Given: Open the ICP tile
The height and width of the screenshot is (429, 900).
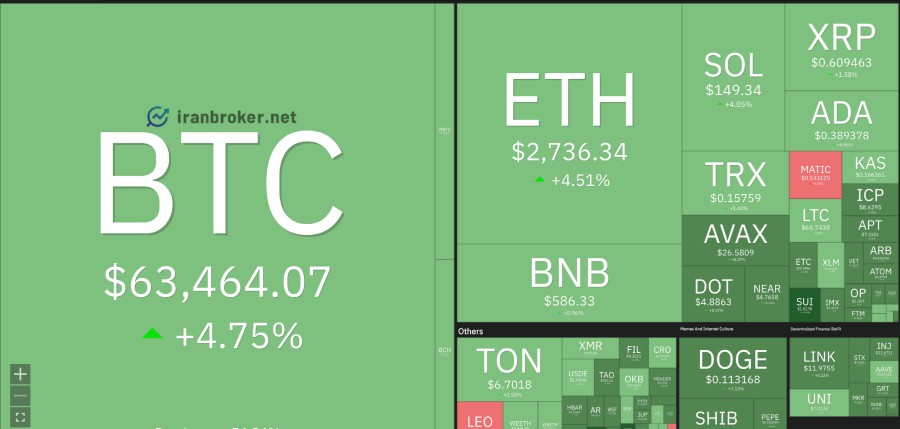Looking at the screenshot, I should coord(870,198).
